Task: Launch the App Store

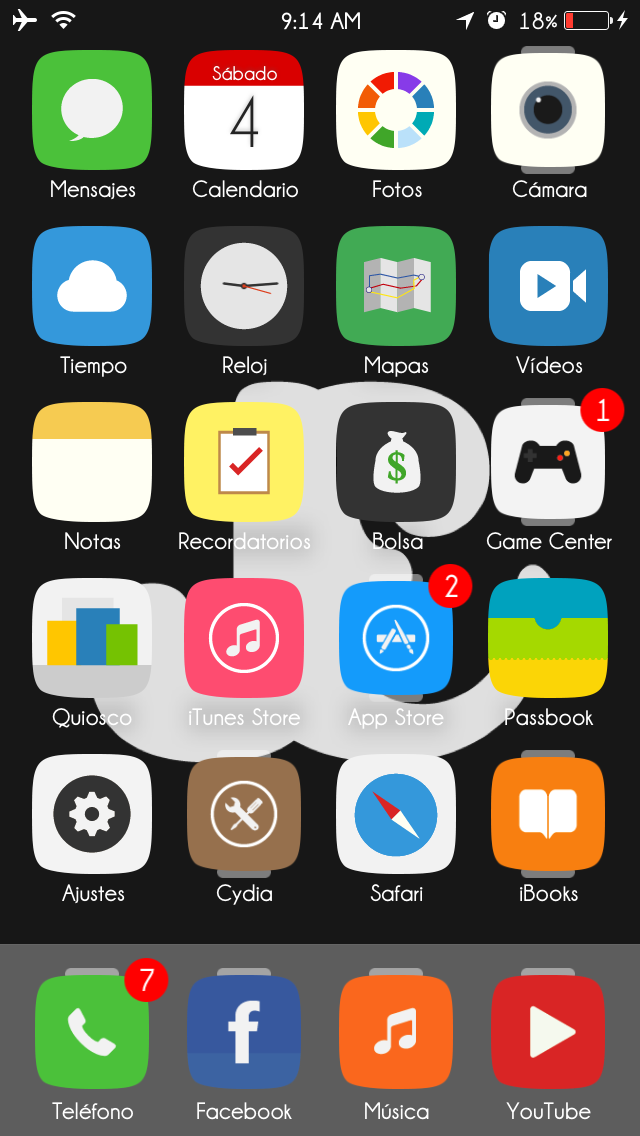Action: (396, 638)
